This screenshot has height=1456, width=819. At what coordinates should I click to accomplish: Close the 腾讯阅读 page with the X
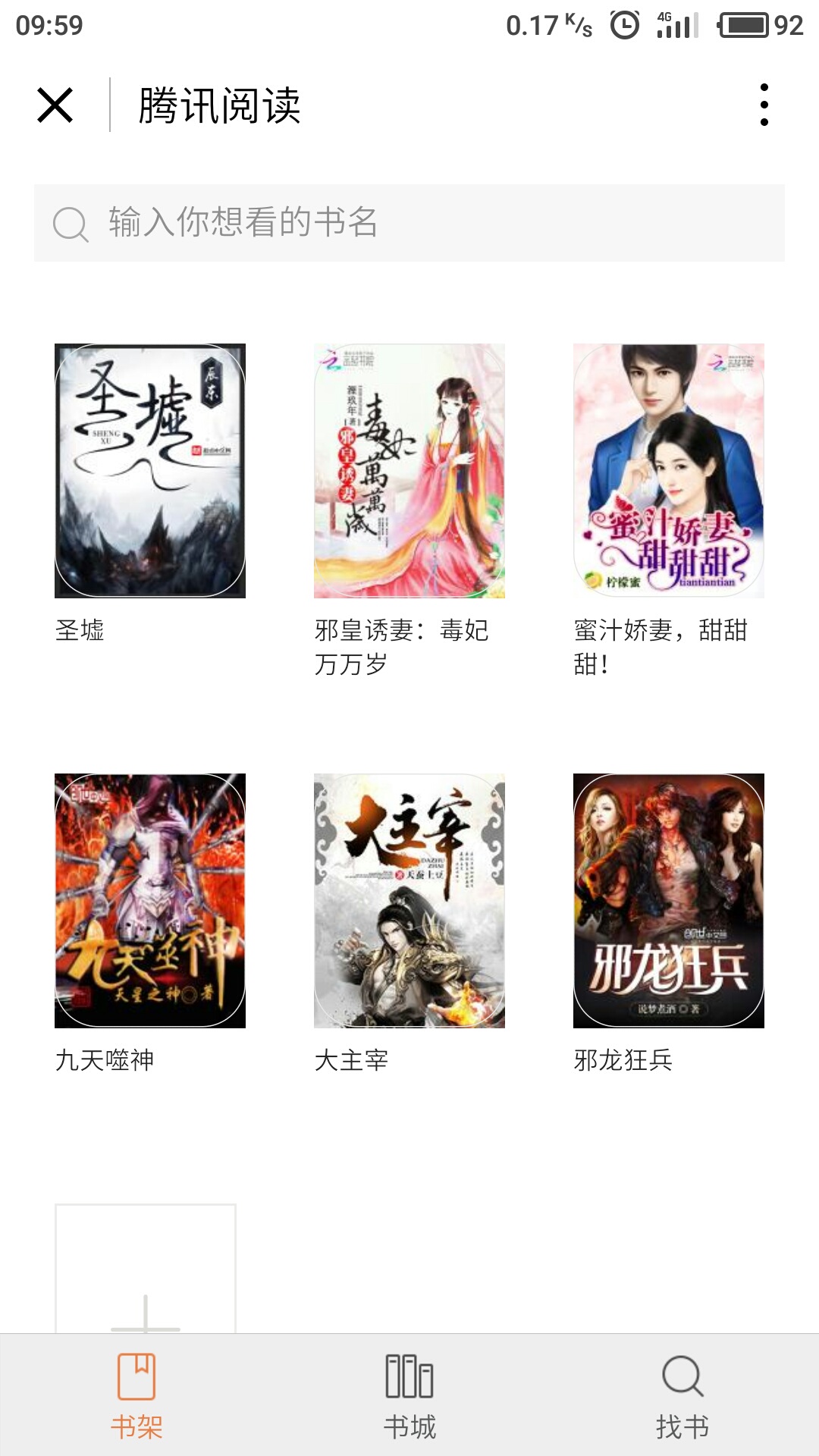pyautogui.click(x=55, y=107)
